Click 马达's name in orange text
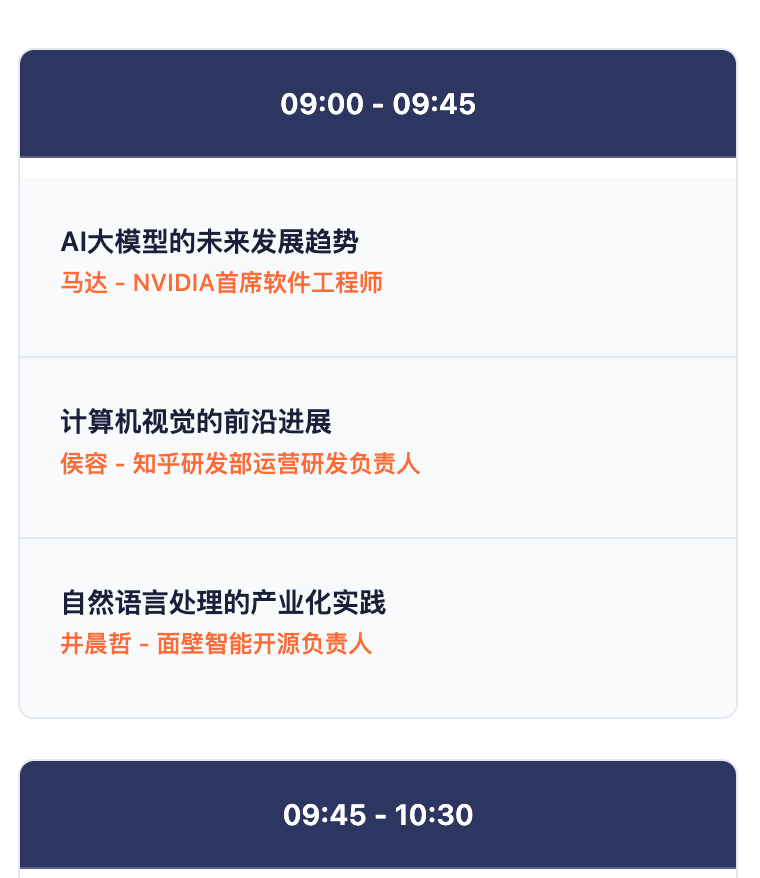The image size is (760, 878). pos(82,283)
